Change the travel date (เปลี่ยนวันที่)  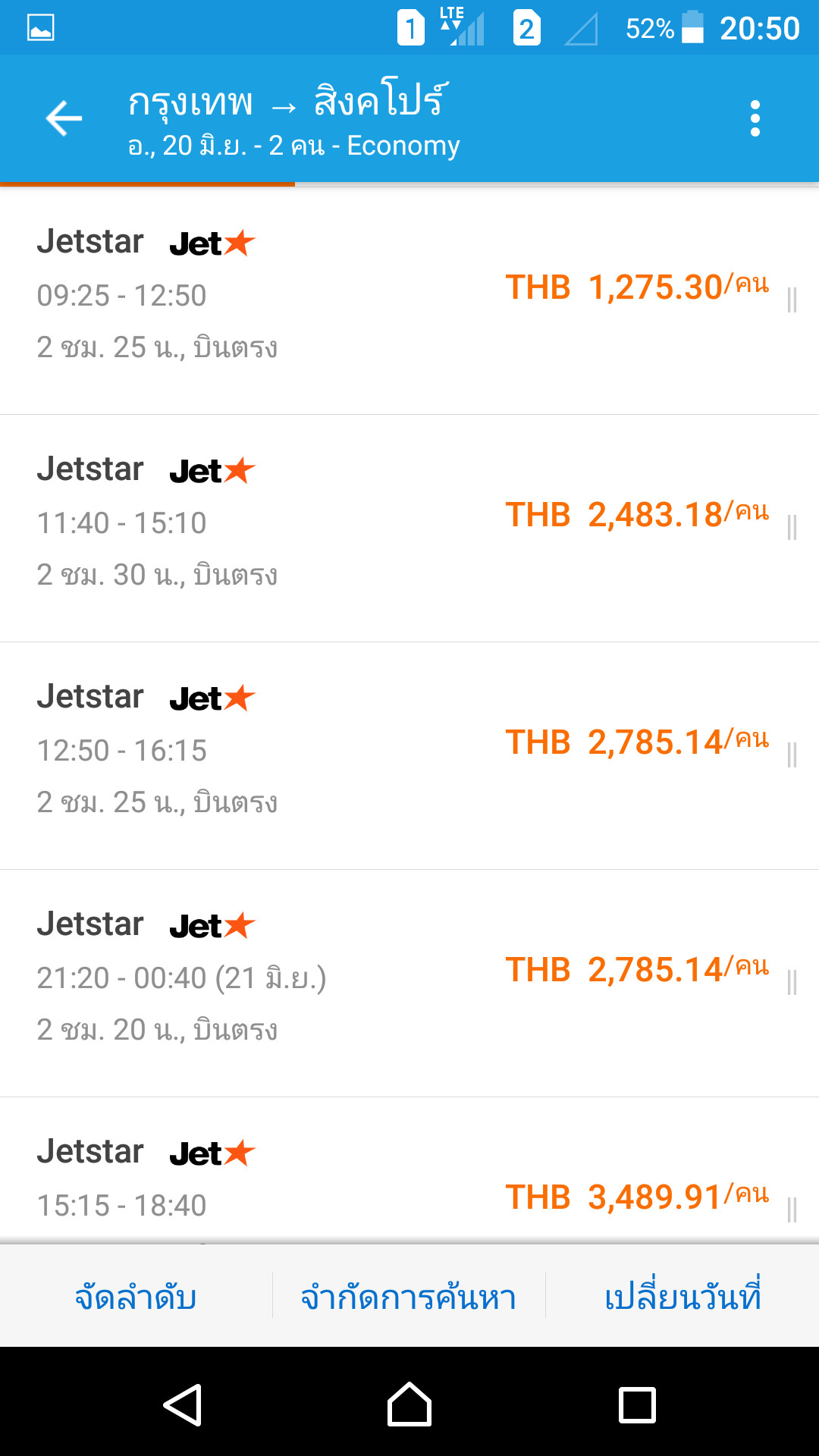(x=682, y=1297)
